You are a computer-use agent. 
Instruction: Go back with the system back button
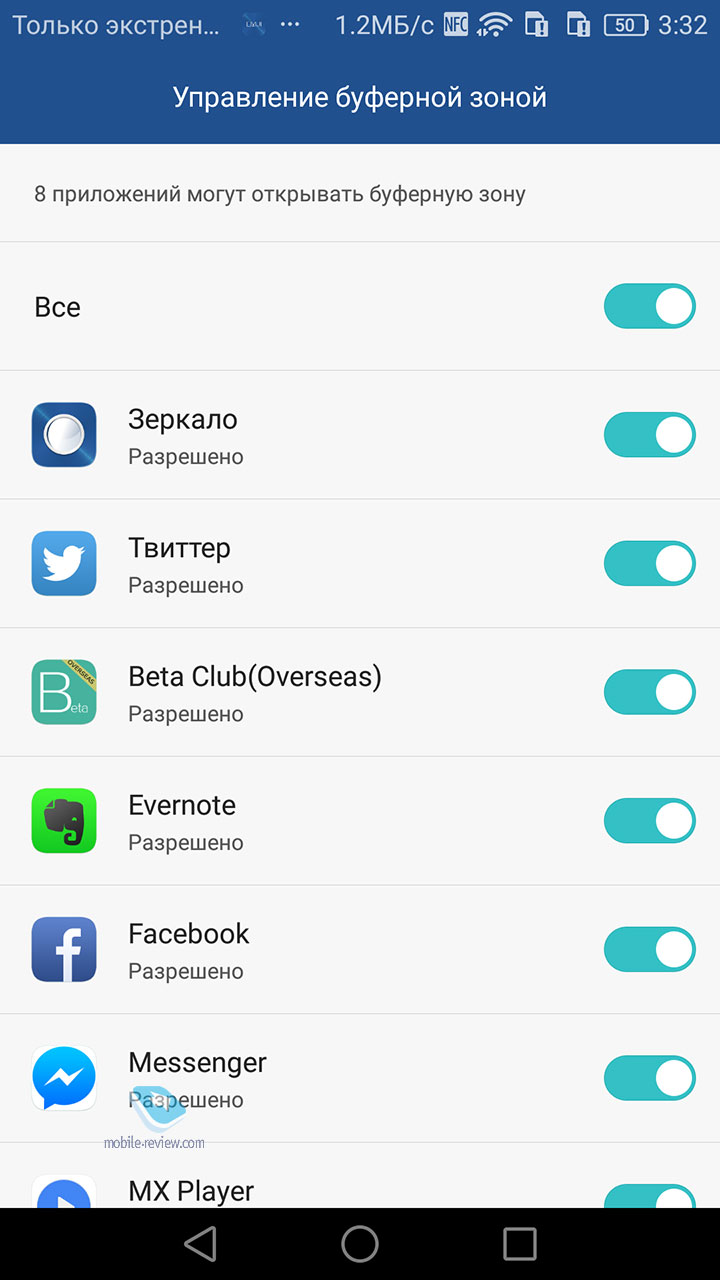click(x=200, y=1244)
